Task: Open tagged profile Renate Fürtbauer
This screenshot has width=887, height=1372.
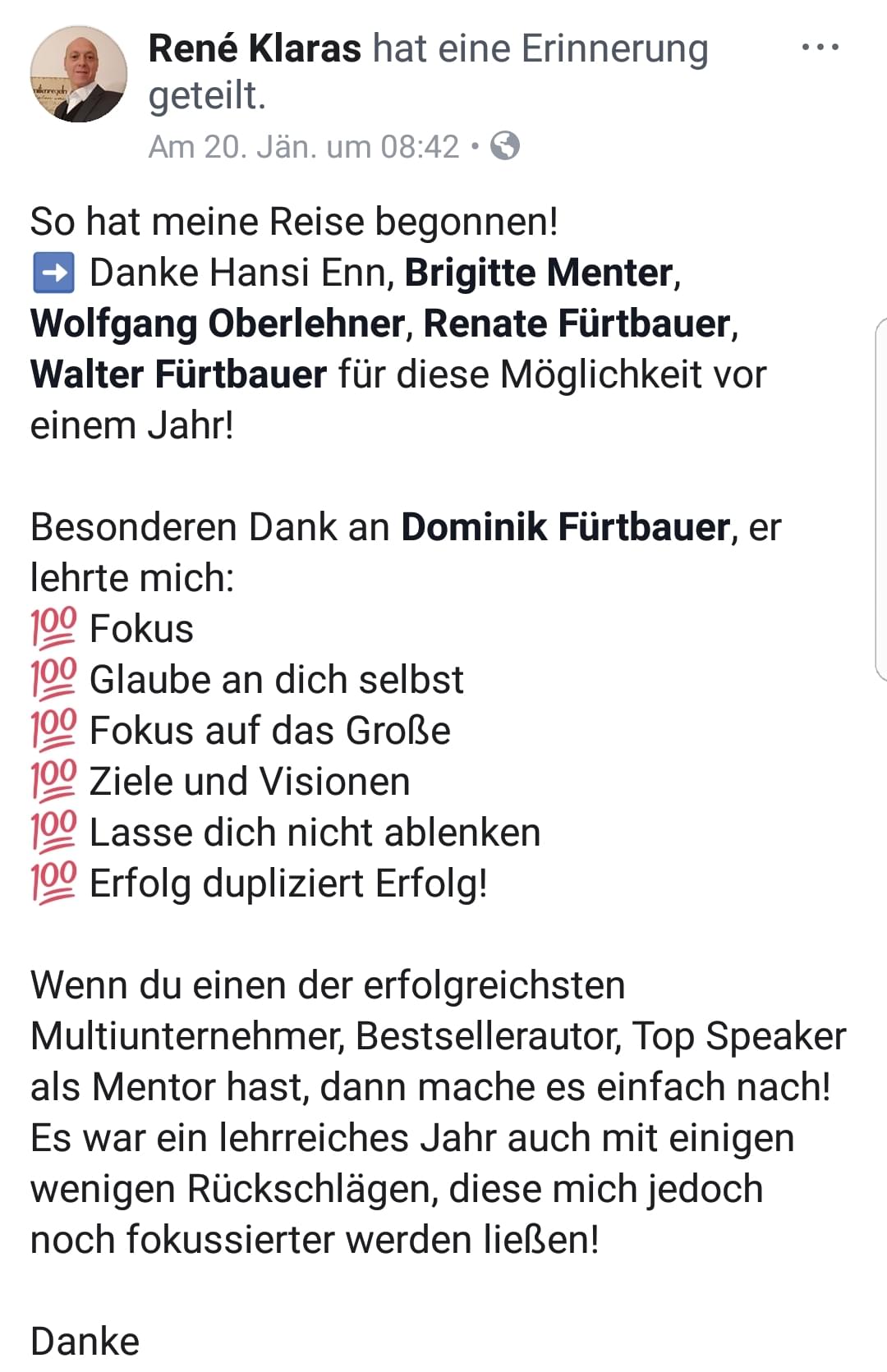Action: [x=577, y=323]
